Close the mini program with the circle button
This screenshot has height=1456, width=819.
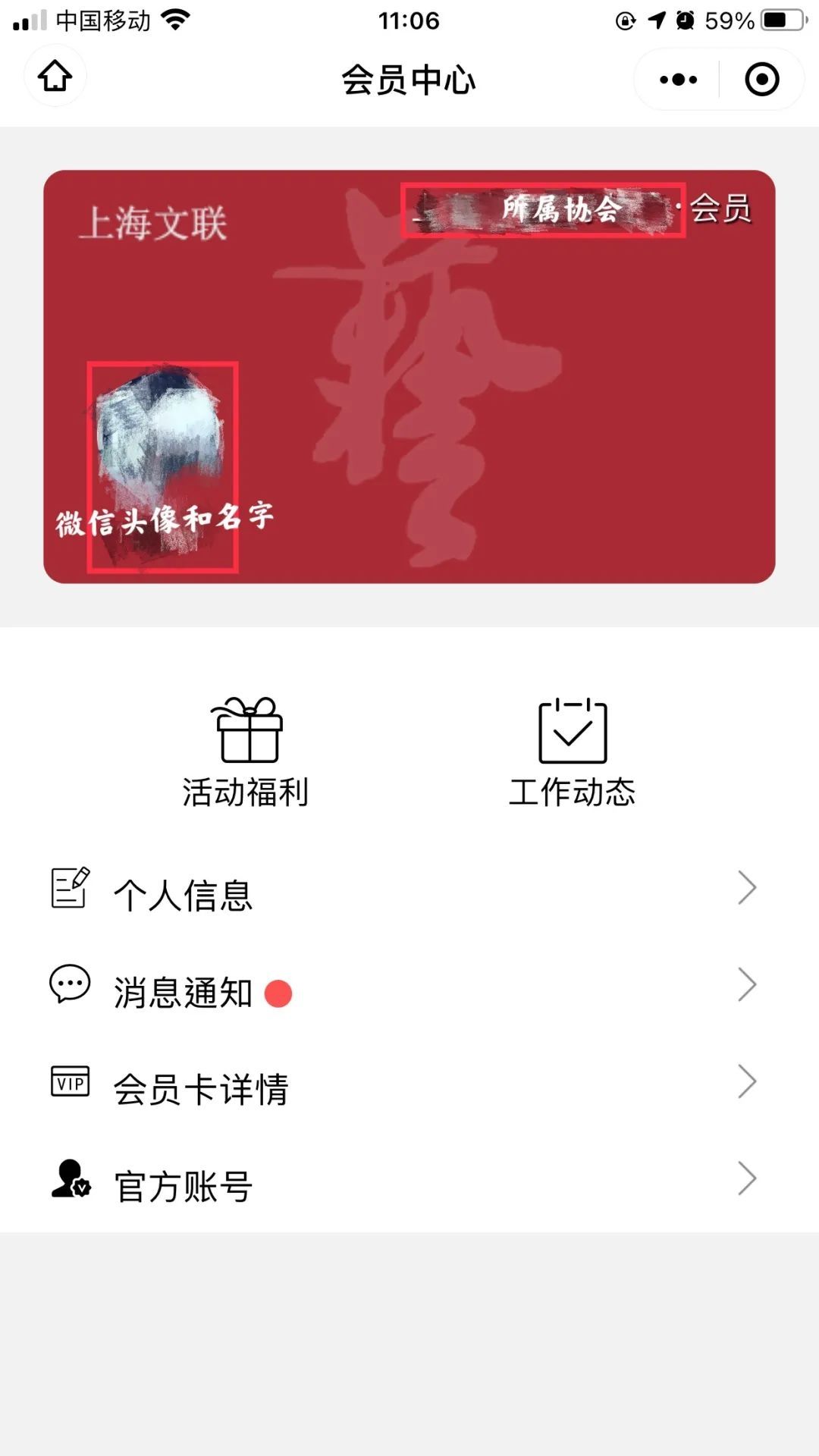[761, 80]
